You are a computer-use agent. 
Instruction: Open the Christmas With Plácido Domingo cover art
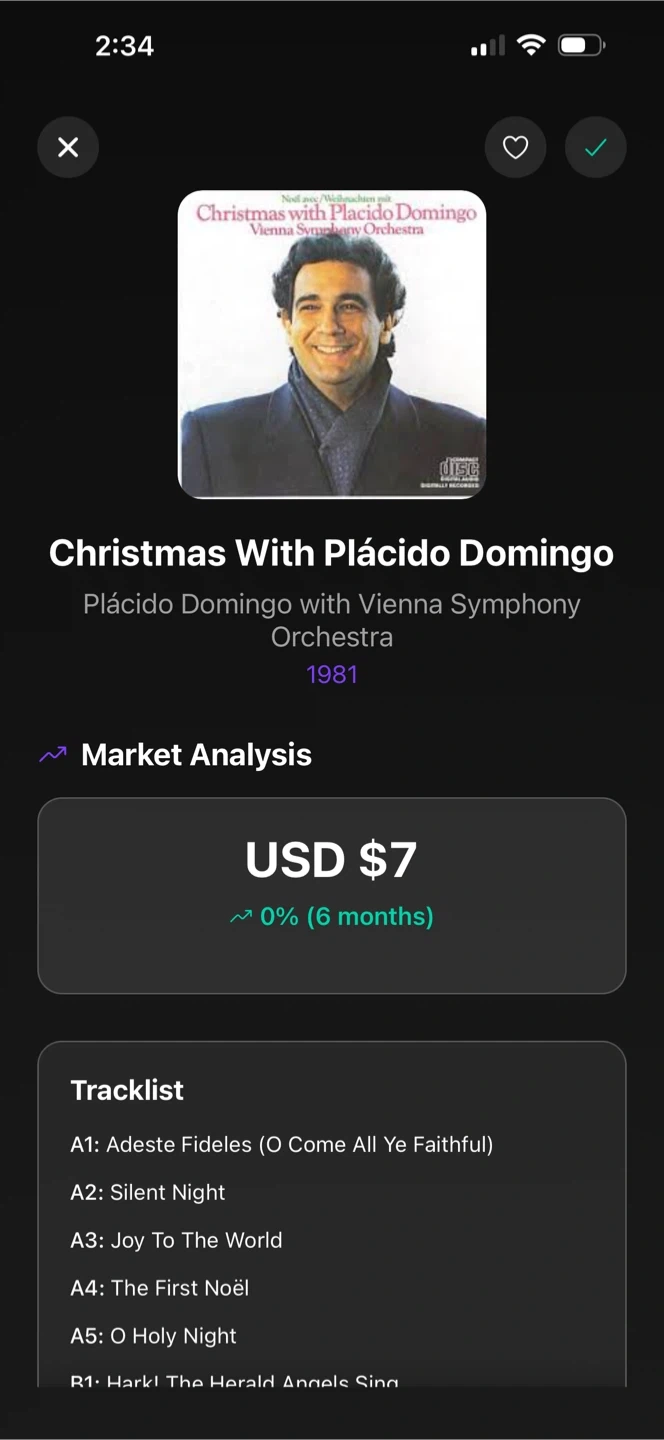pyautogui.click(x=332, y=344)
